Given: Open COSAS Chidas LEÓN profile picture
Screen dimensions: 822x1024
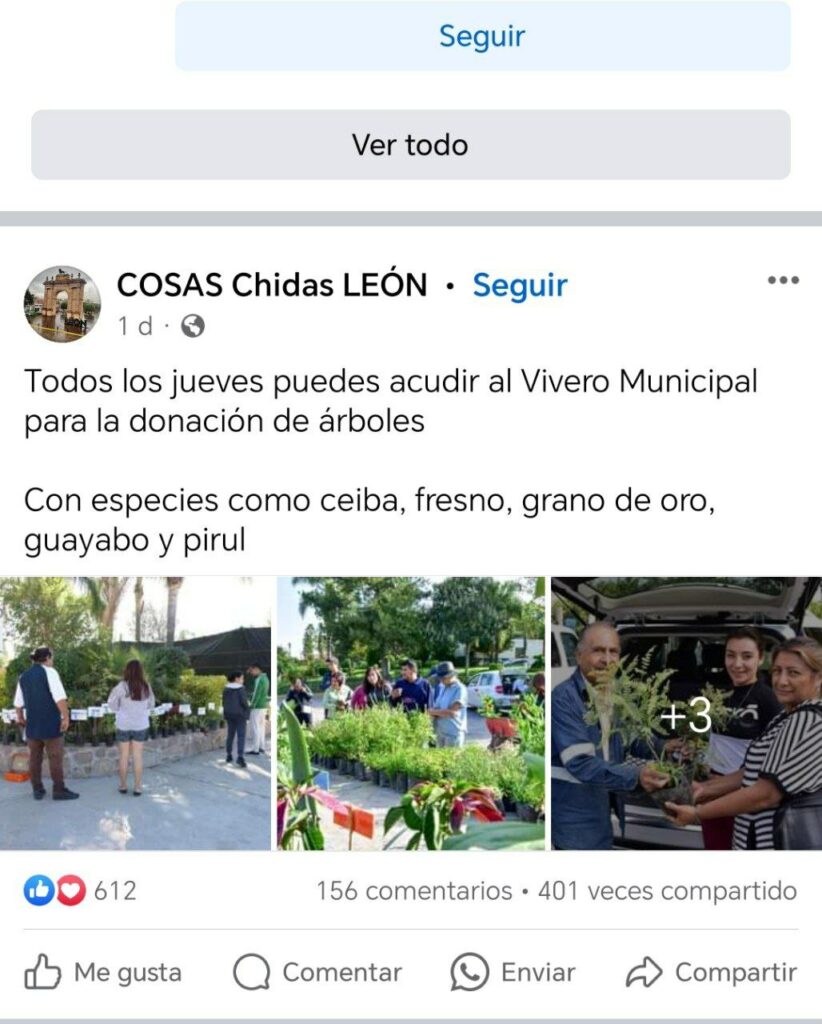Looking at the screenshot, I should (62, 303).
